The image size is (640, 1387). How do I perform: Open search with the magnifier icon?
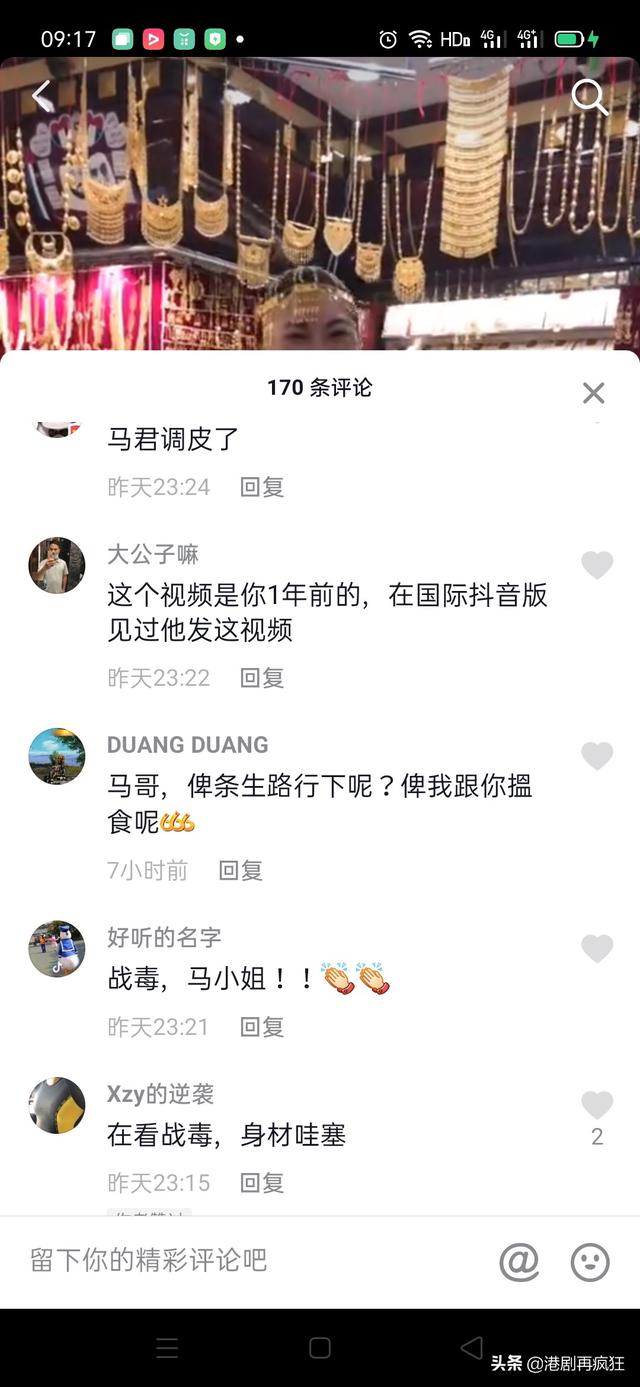(x=589, y=97)
